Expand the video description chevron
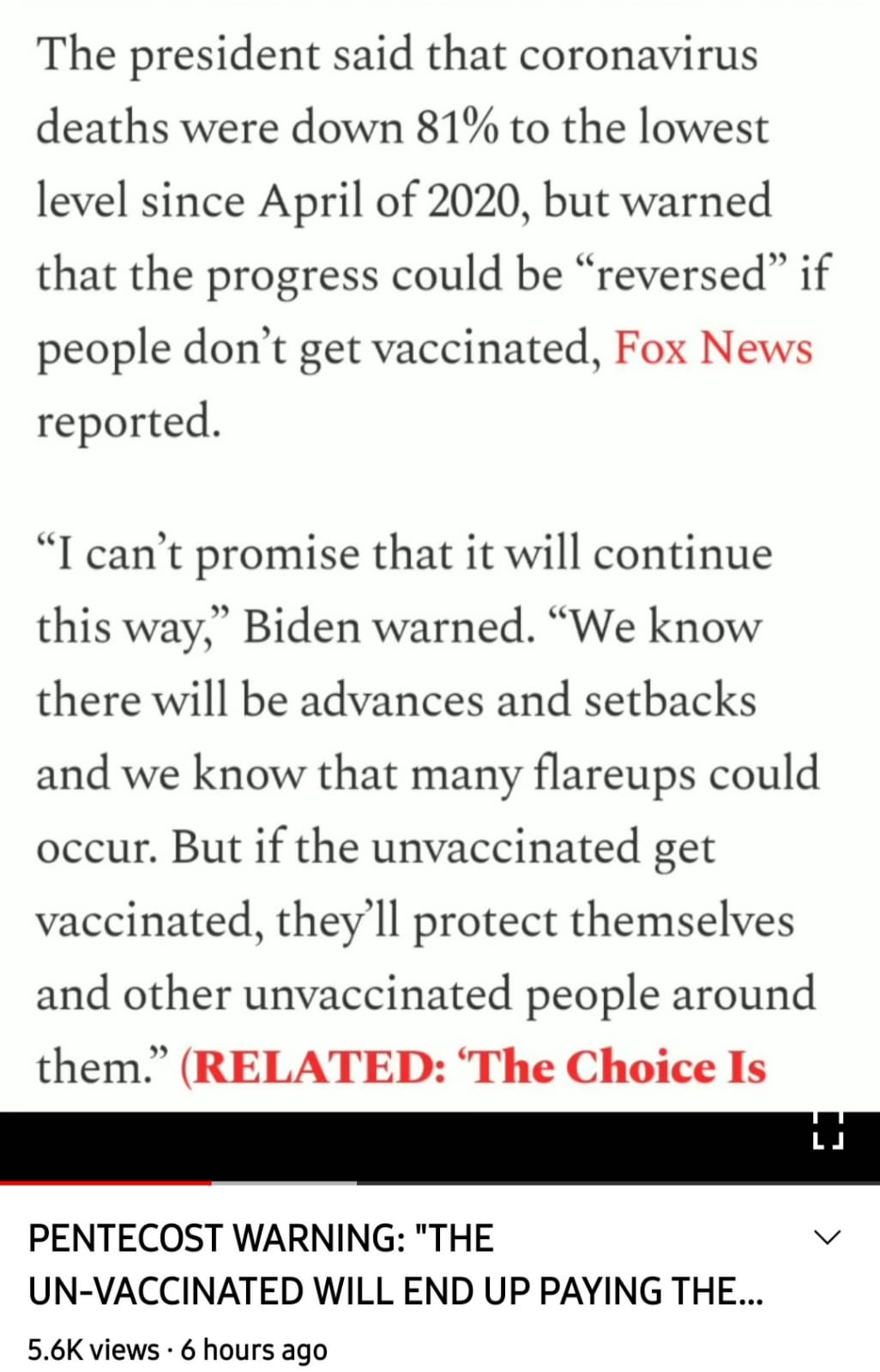The width and height of the screenshot is (880, 1372). [x=827, y=1237]
